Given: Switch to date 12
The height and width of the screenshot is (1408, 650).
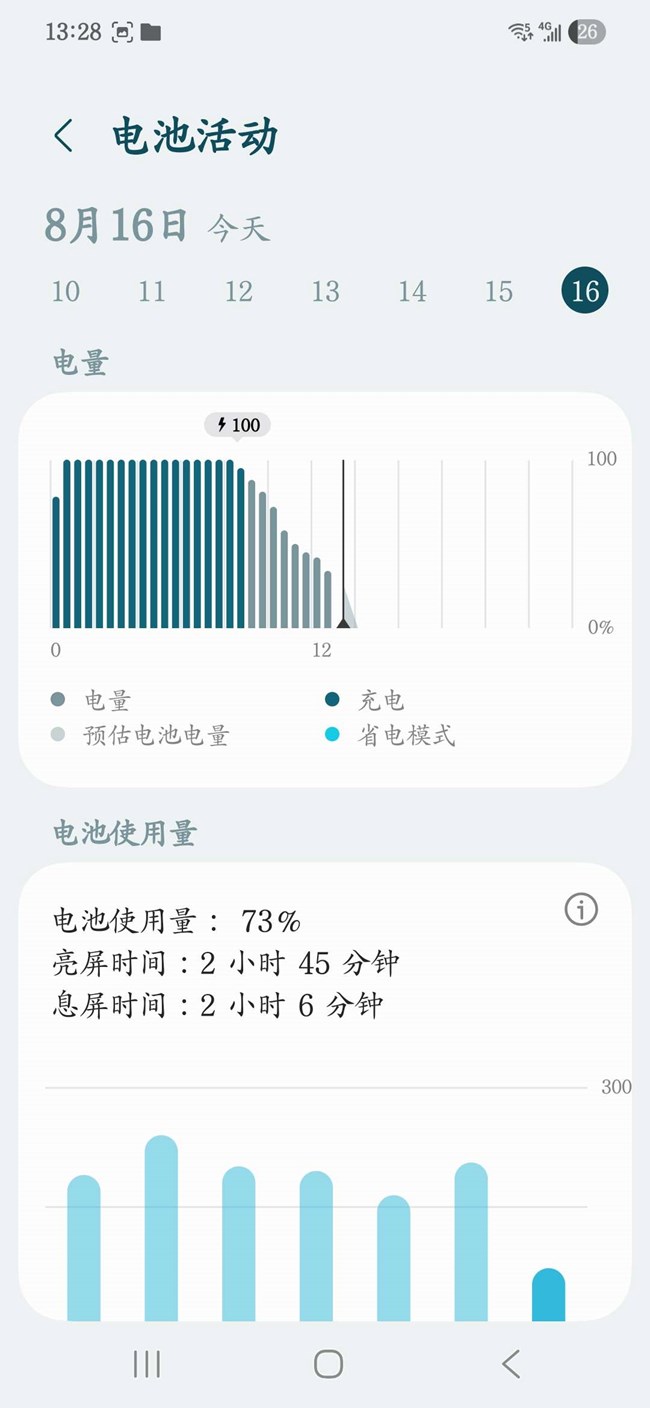Looking at the screenshot, I should coord(239,291).
